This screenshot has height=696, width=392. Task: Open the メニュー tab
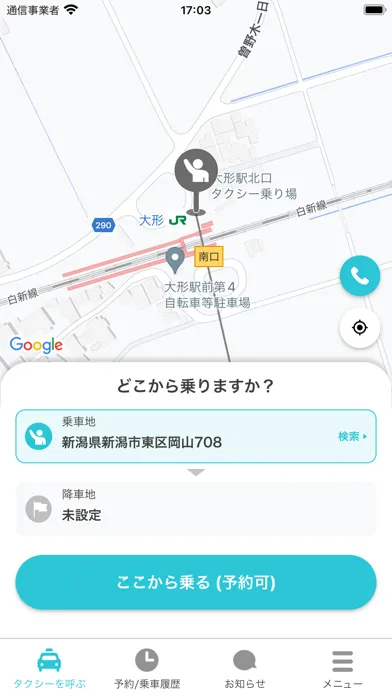(342, 668)
